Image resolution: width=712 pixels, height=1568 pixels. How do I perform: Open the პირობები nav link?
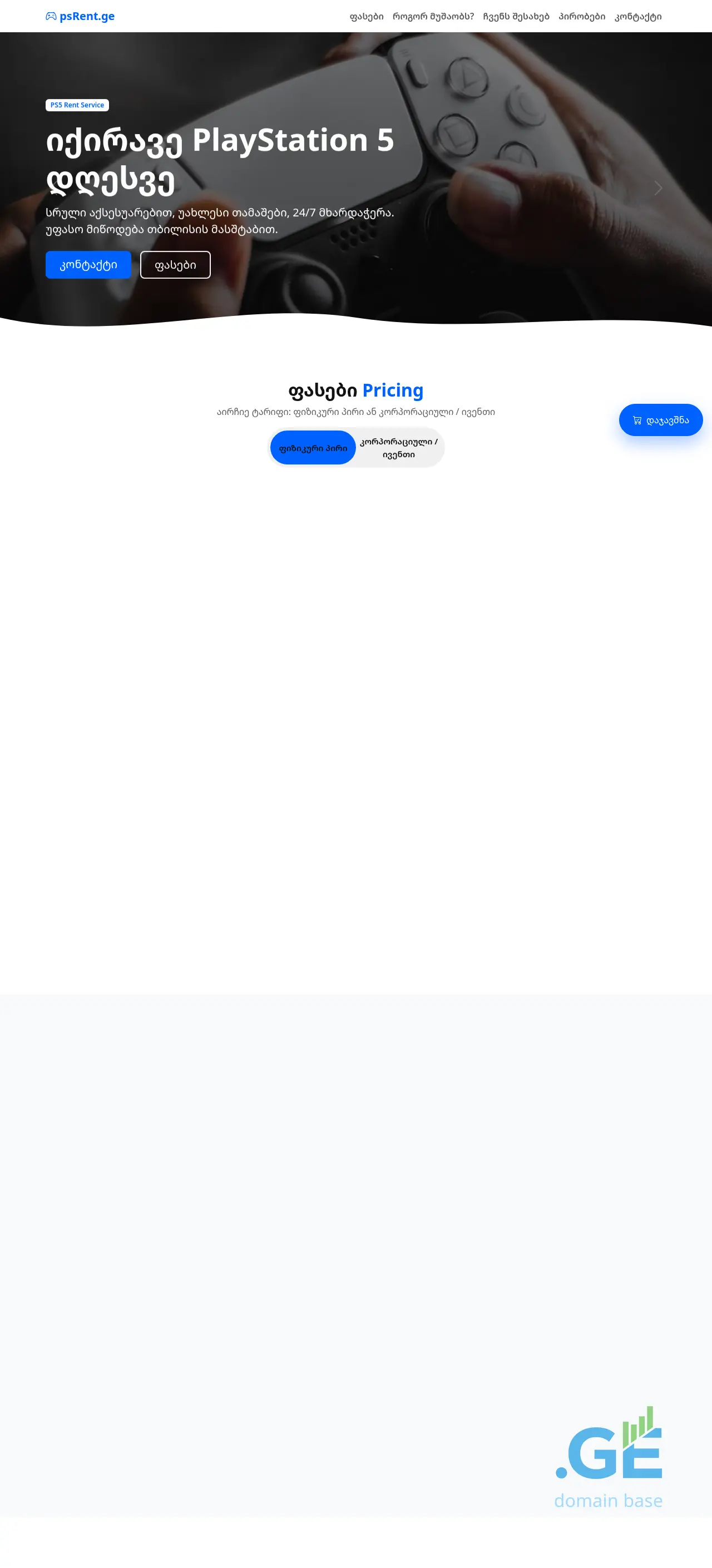pyautogui.click(x=582, y=17)
